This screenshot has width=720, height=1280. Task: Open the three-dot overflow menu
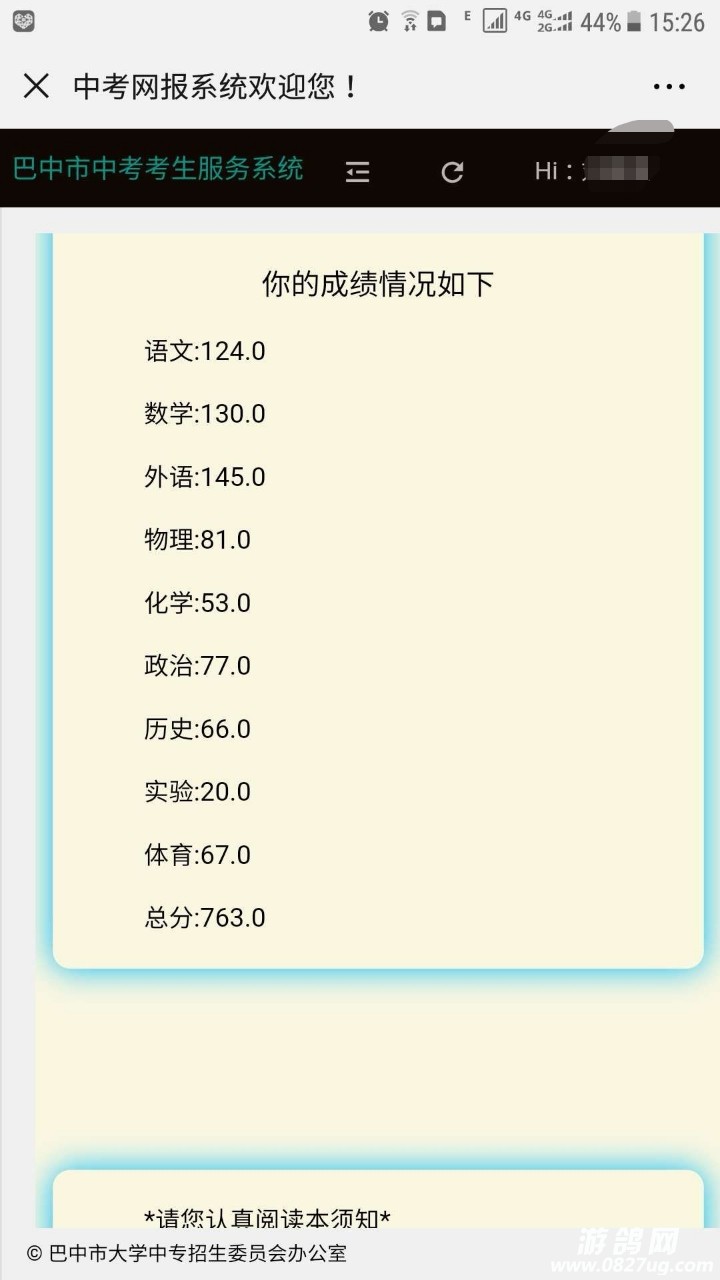(x=669, y=87)
